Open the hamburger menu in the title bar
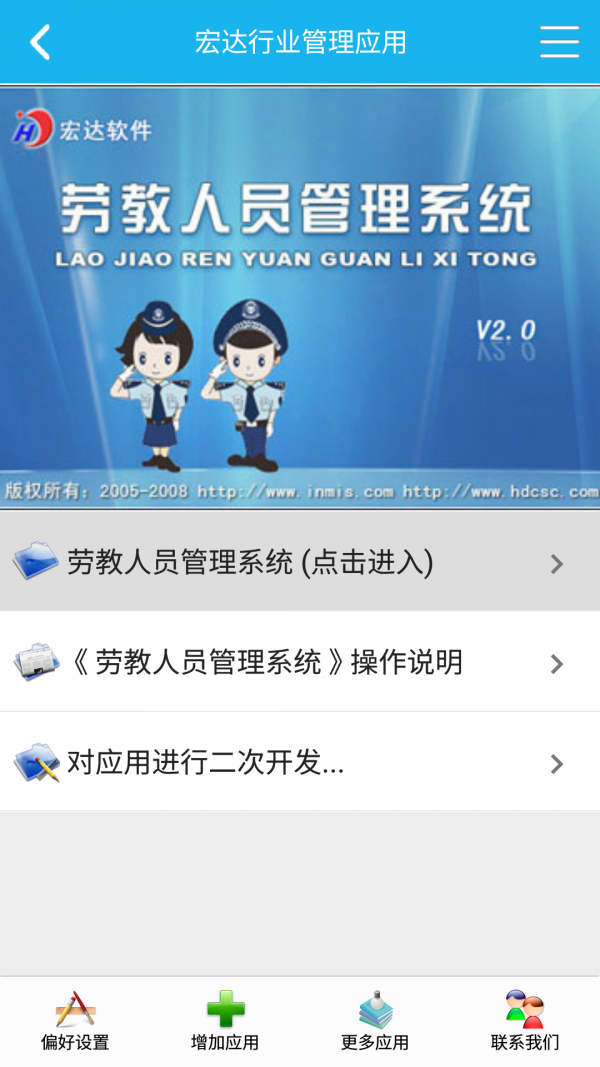Image resolution: width=600 pixels, height=1067 pixels. coord(559,42)
